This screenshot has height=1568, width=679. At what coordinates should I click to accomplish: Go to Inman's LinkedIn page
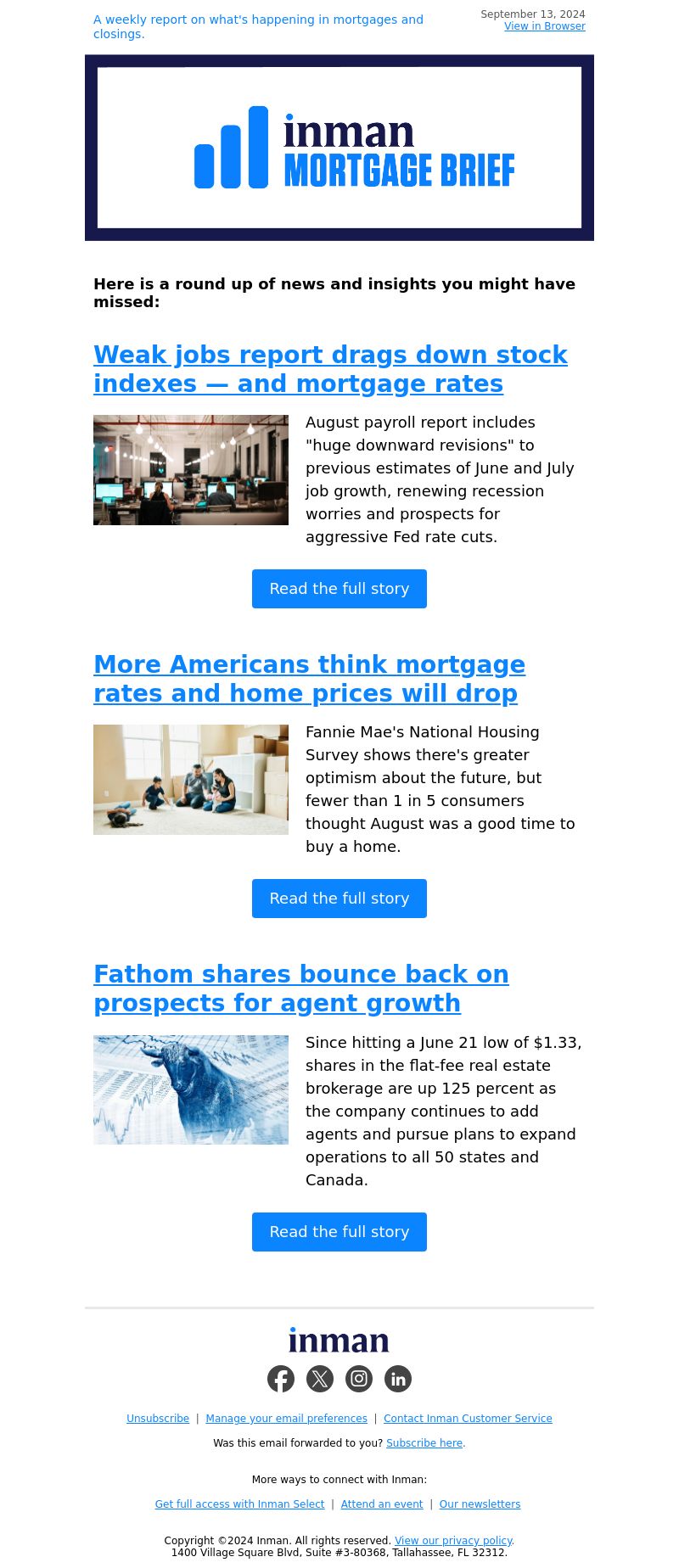[x=398, y=1379]
